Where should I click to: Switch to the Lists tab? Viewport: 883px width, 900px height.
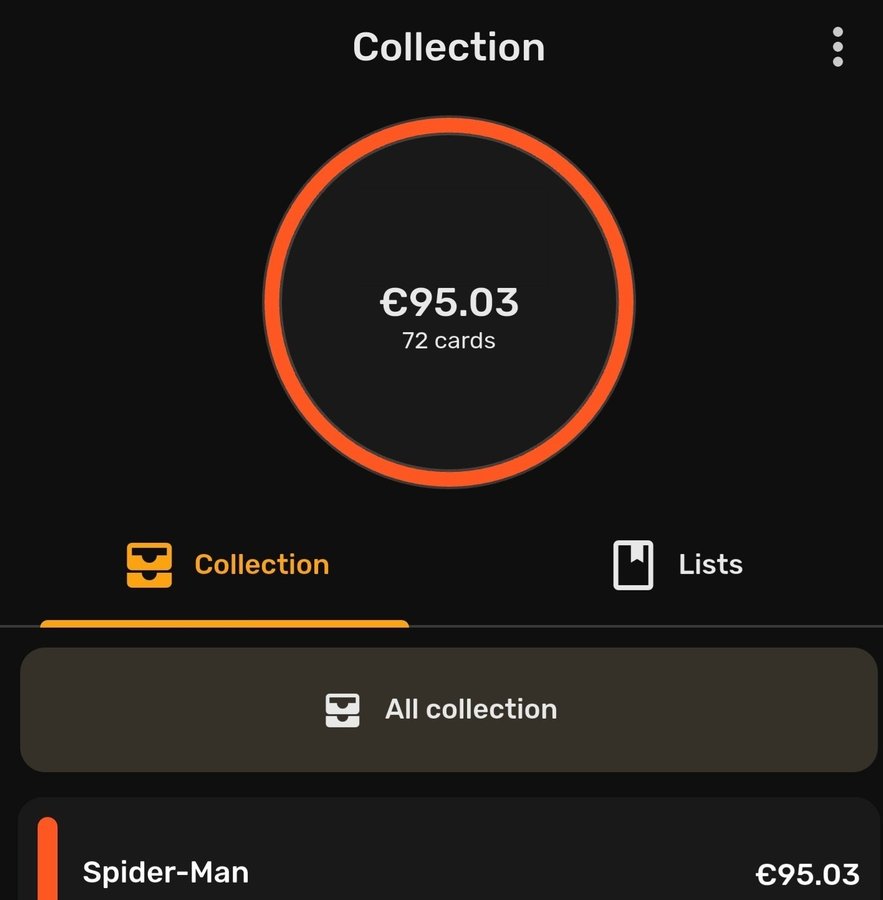point(677,565)
